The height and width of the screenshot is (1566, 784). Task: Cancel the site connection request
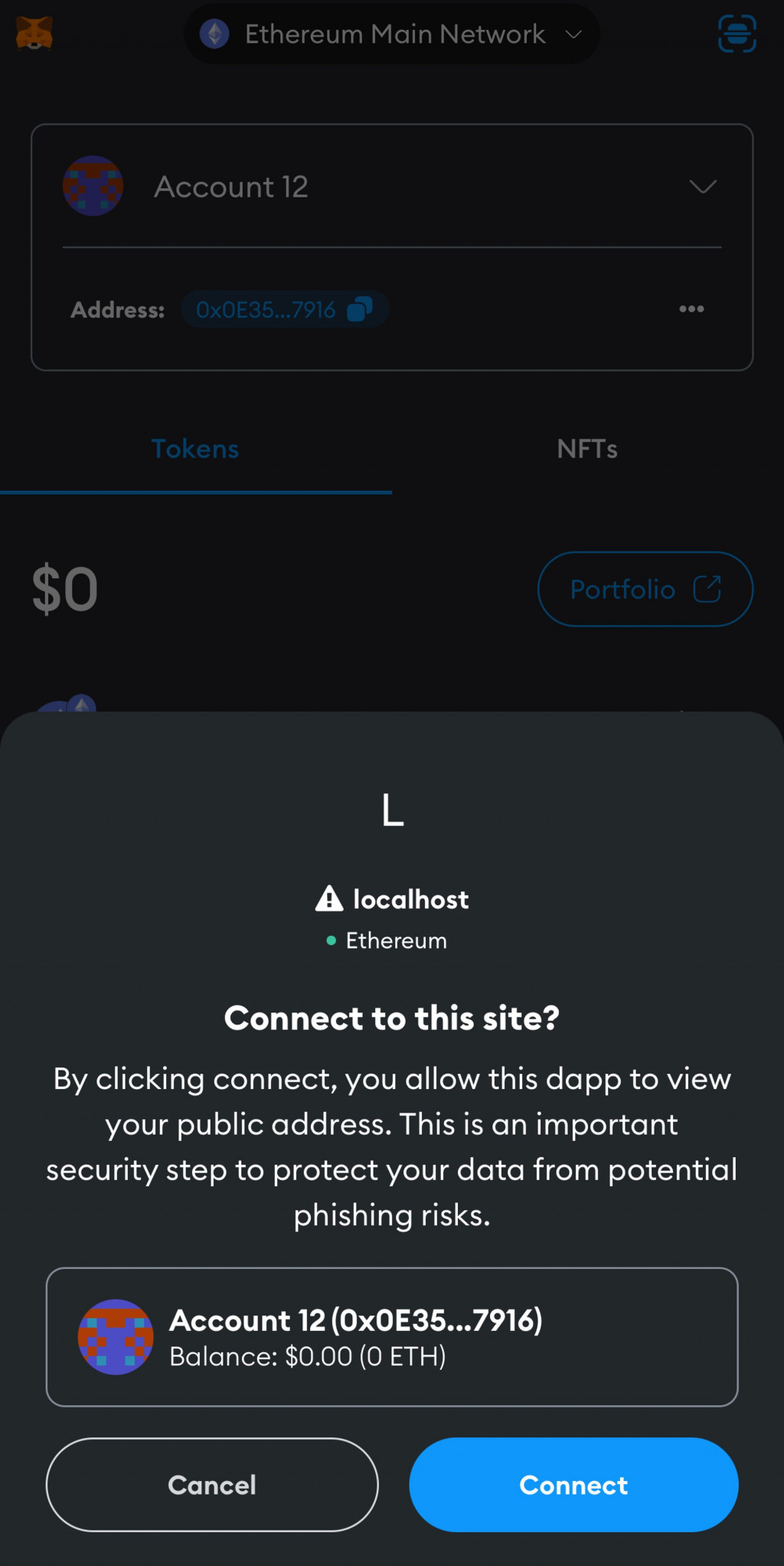pos(212,1484)
